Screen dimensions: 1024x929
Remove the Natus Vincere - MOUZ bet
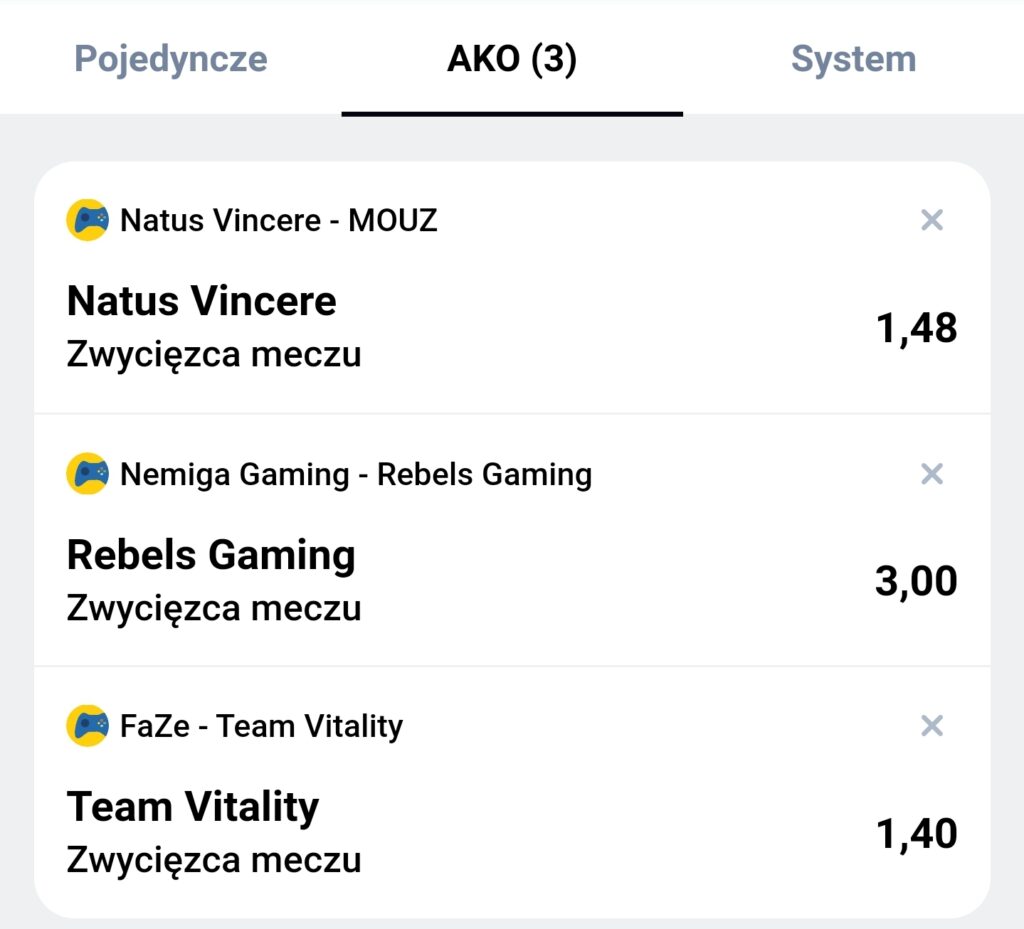[931, 220]
